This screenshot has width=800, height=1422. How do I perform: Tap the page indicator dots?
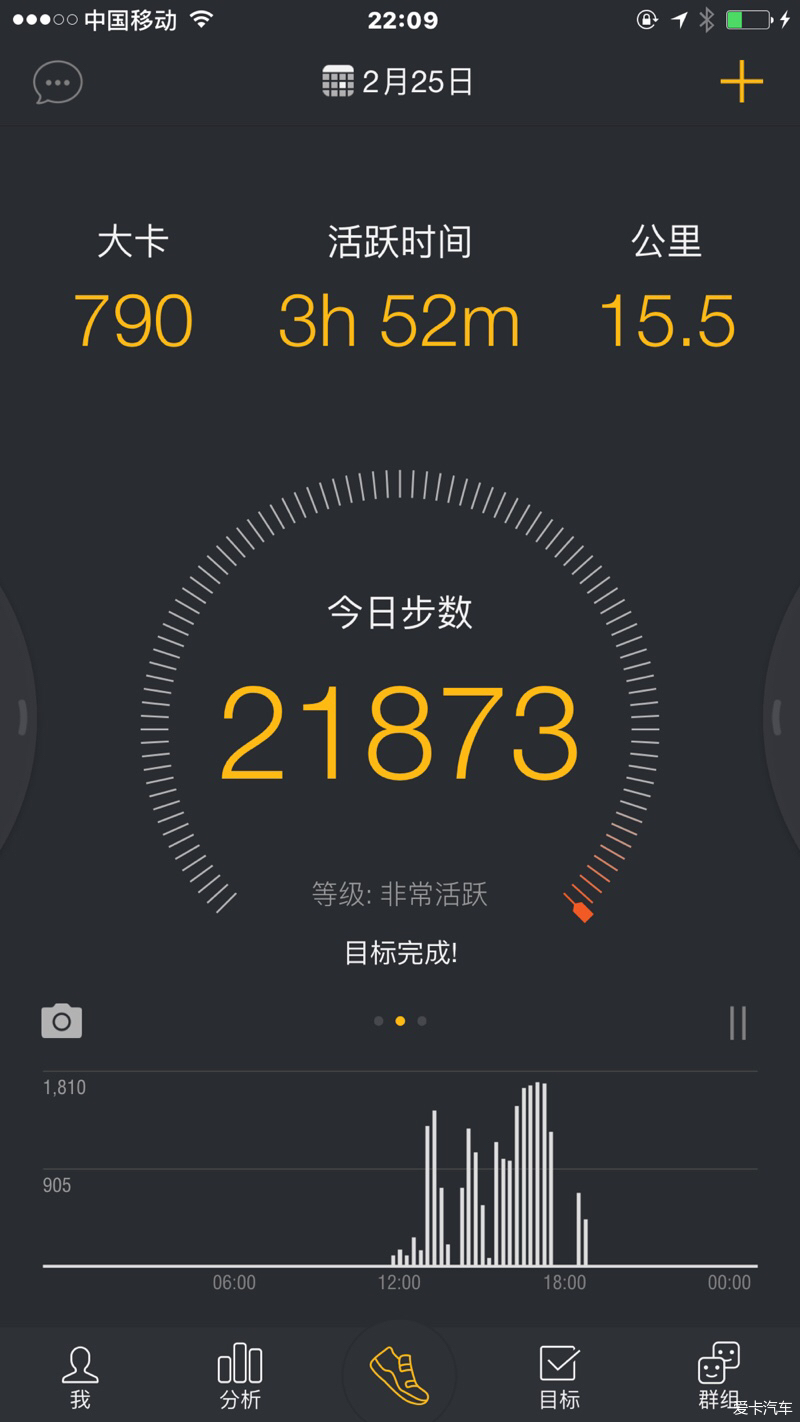tap(400, 1021)
